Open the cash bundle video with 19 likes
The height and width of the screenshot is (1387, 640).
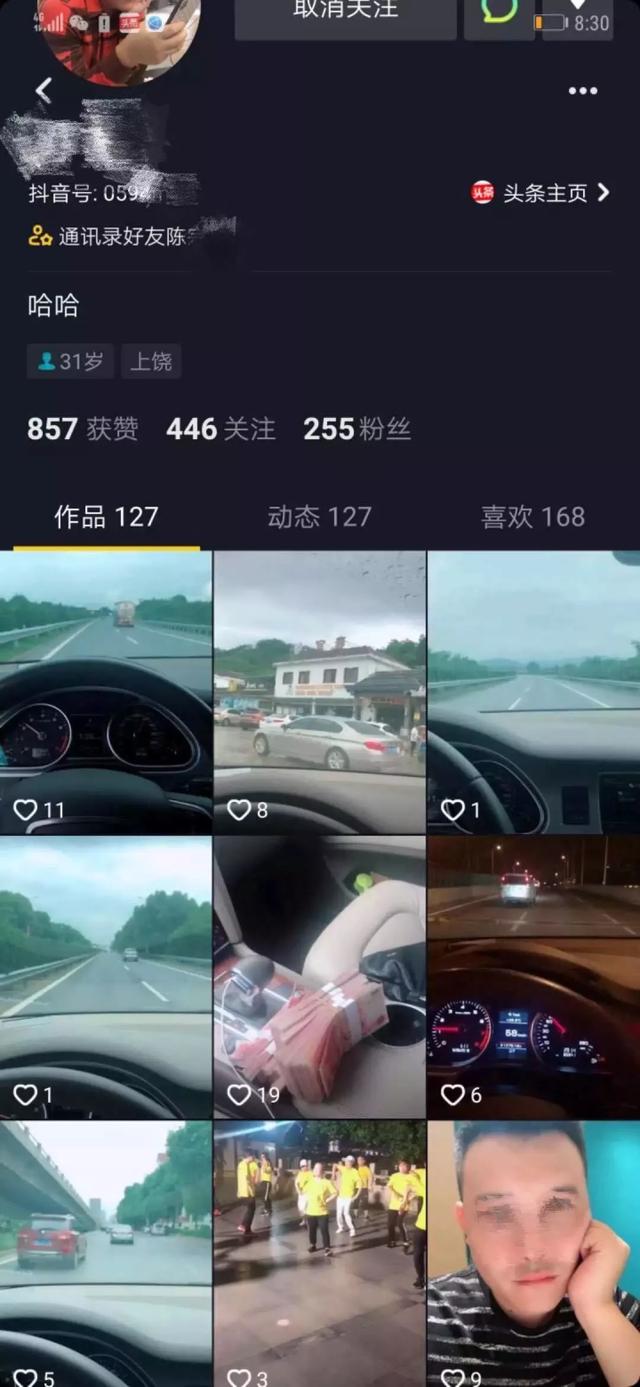click(x=319, y=977)
